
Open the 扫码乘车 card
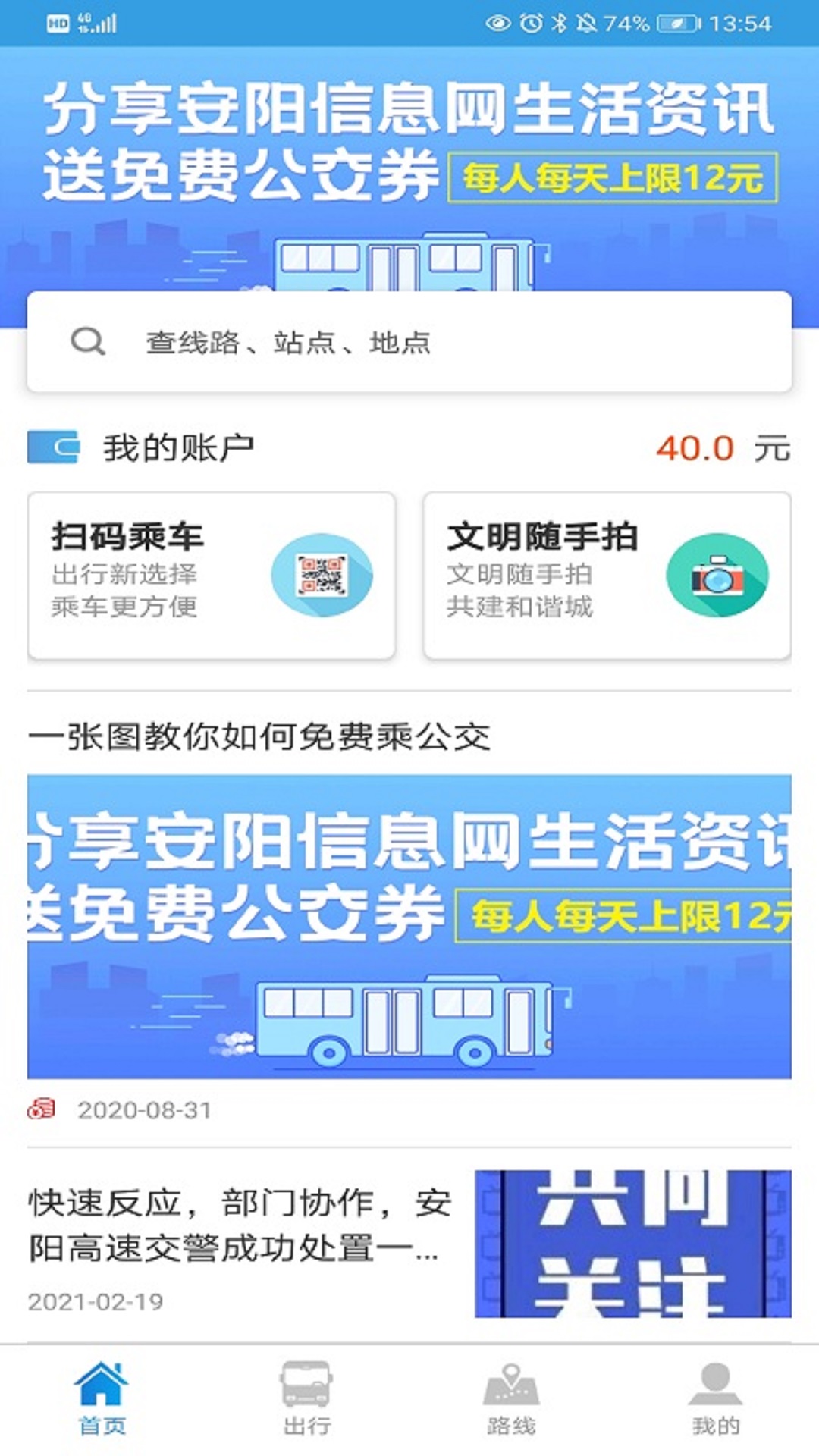212,576
